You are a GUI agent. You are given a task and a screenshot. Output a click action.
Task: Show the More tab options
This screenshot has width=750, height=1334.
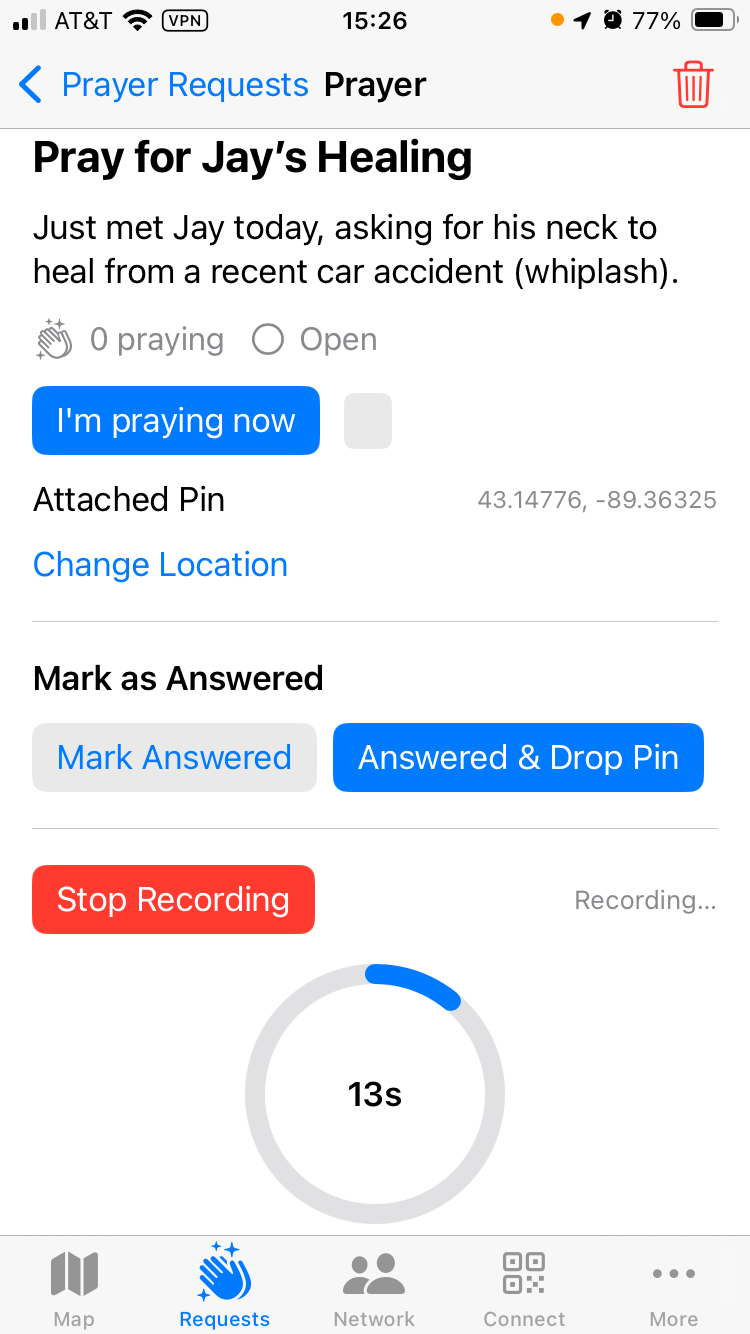674,1286
